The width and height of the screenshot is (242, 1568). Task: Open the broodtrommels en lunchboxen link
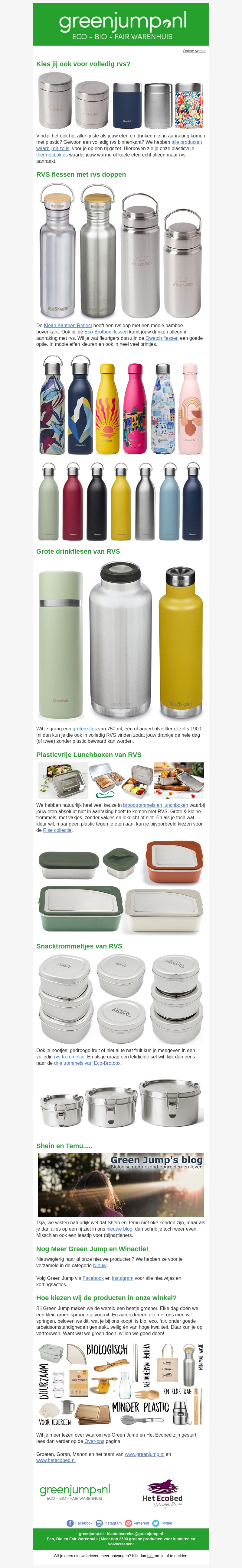pyautogui.click(x=155, y=805)
